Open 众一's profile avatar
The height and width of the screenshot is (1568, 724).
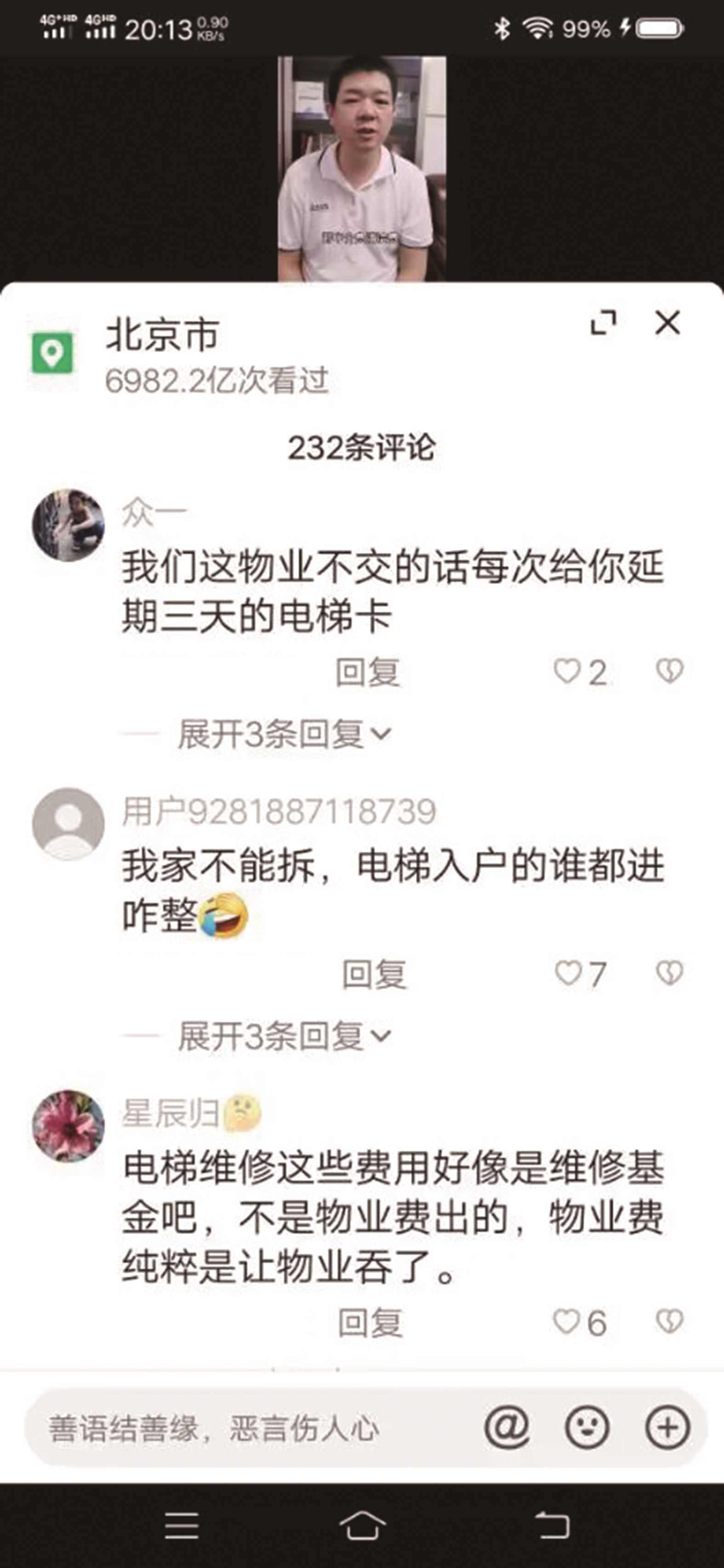[68, 525]
